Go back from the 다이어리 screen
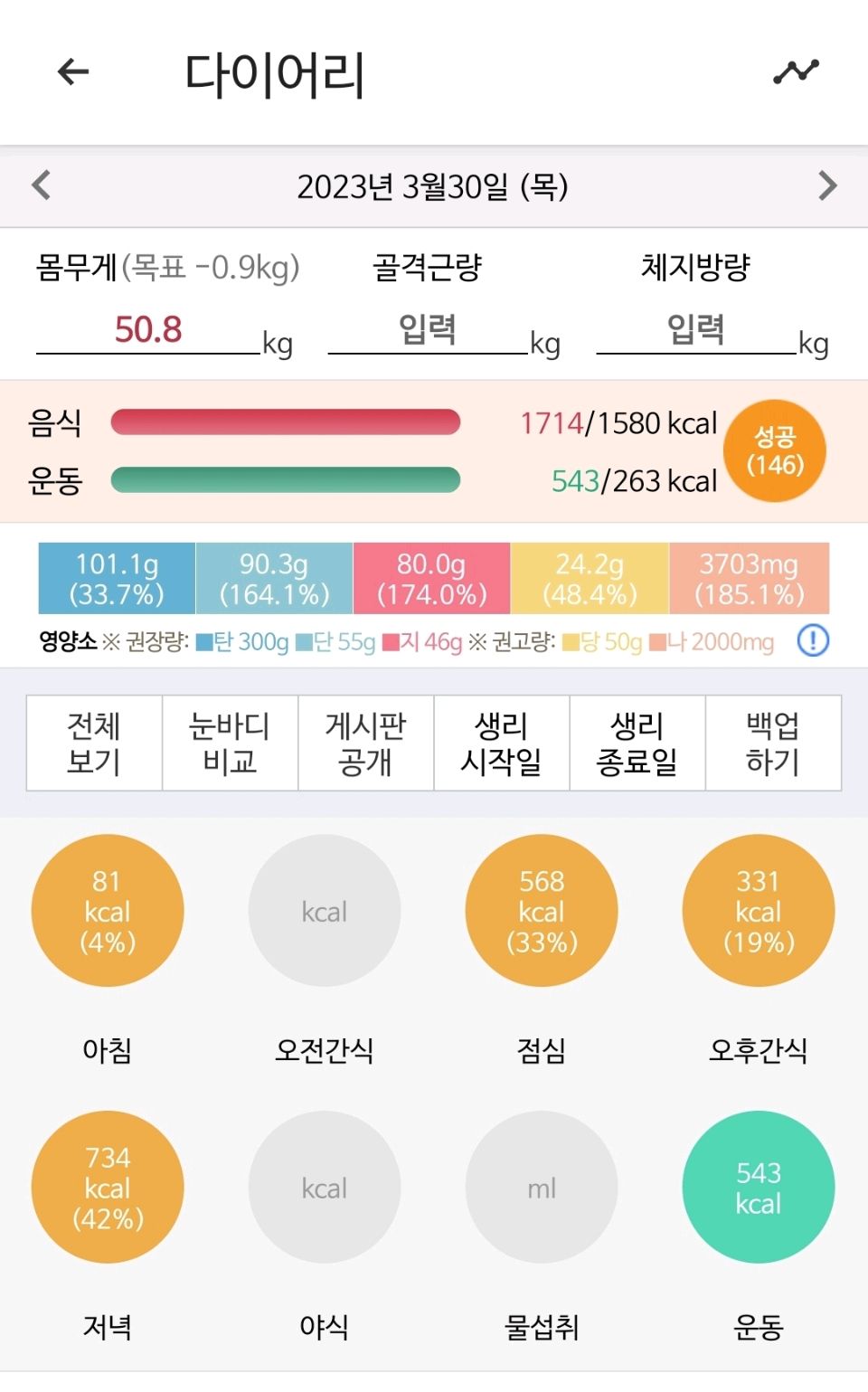This screenshot has height=1392, width=868. [72, 71]
